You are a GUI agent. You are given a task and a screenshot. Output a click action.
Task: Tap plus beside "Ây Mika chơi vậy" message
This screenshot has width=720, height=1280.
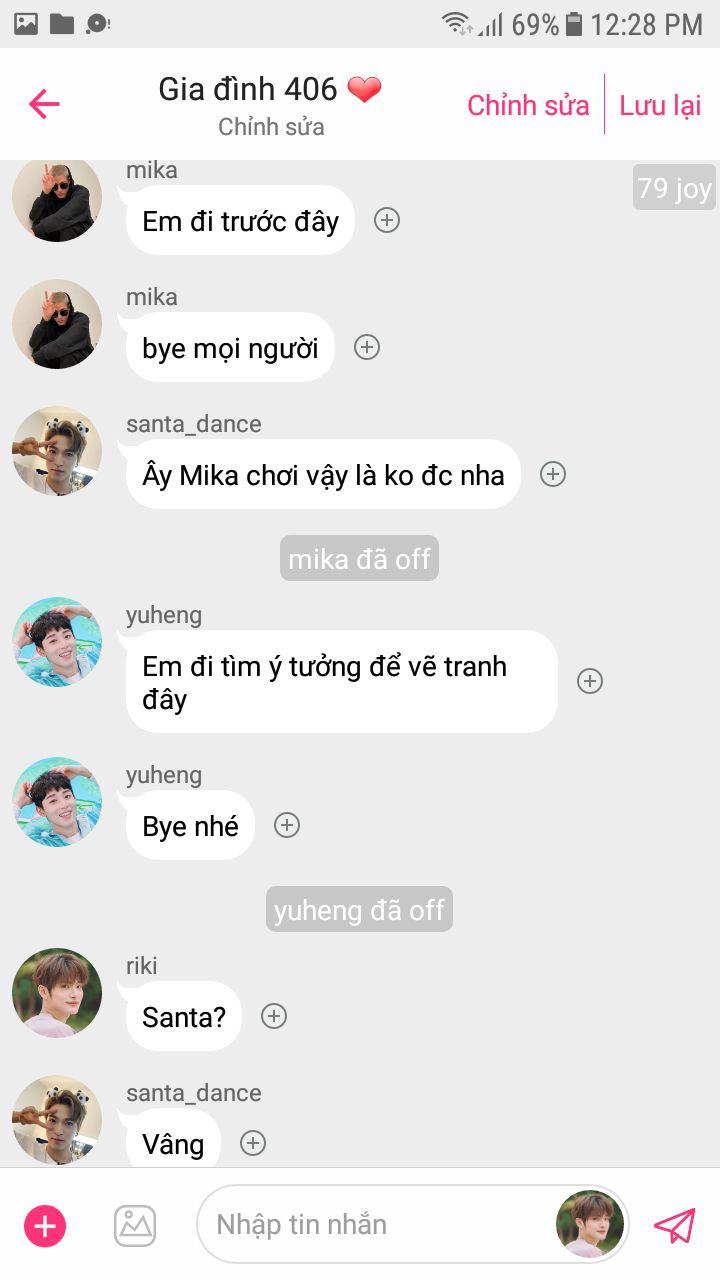click(x=553, y=474)
